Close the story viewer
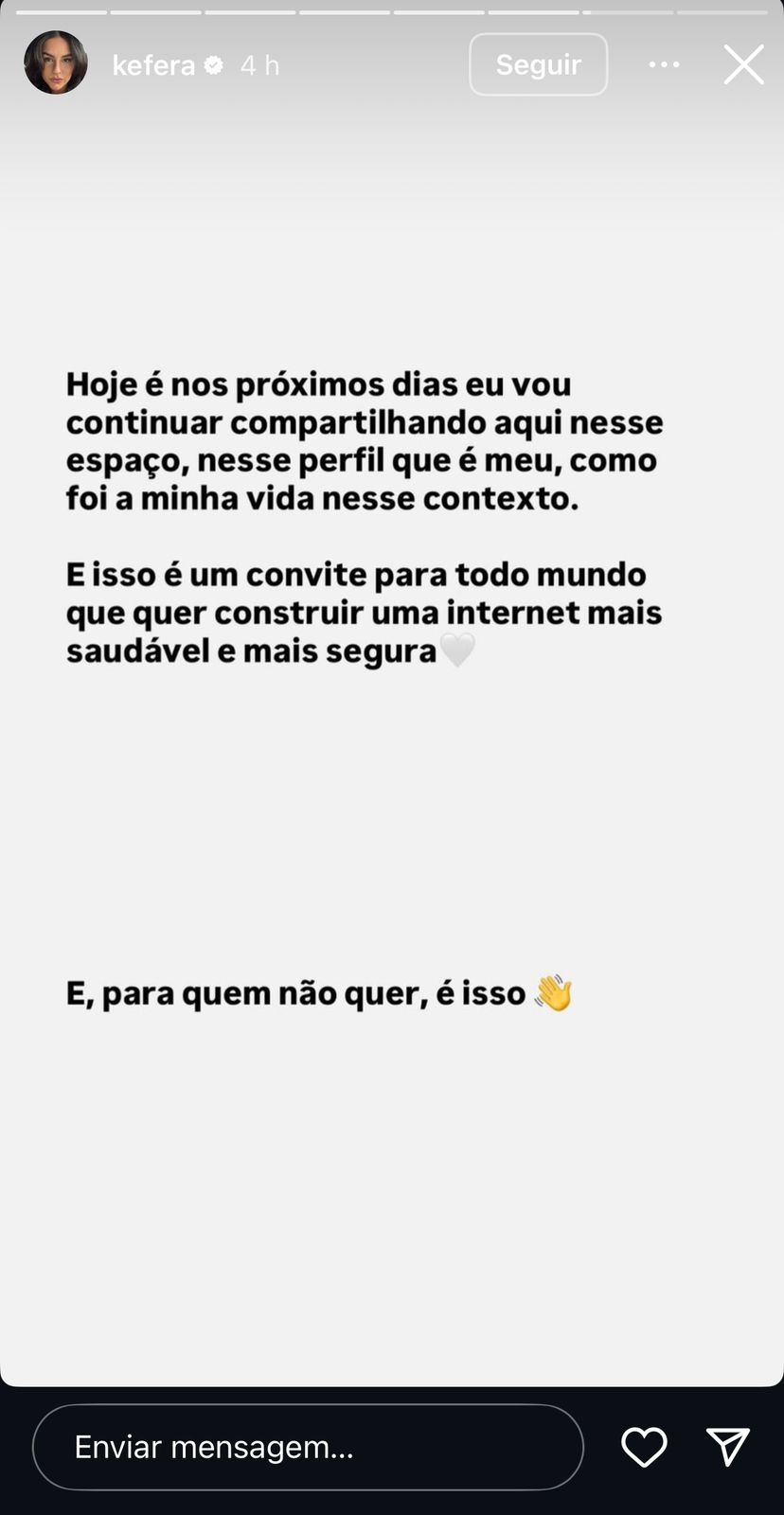Image resolution: width=784 pixels, height=1515 pixels. click(743, 64)
